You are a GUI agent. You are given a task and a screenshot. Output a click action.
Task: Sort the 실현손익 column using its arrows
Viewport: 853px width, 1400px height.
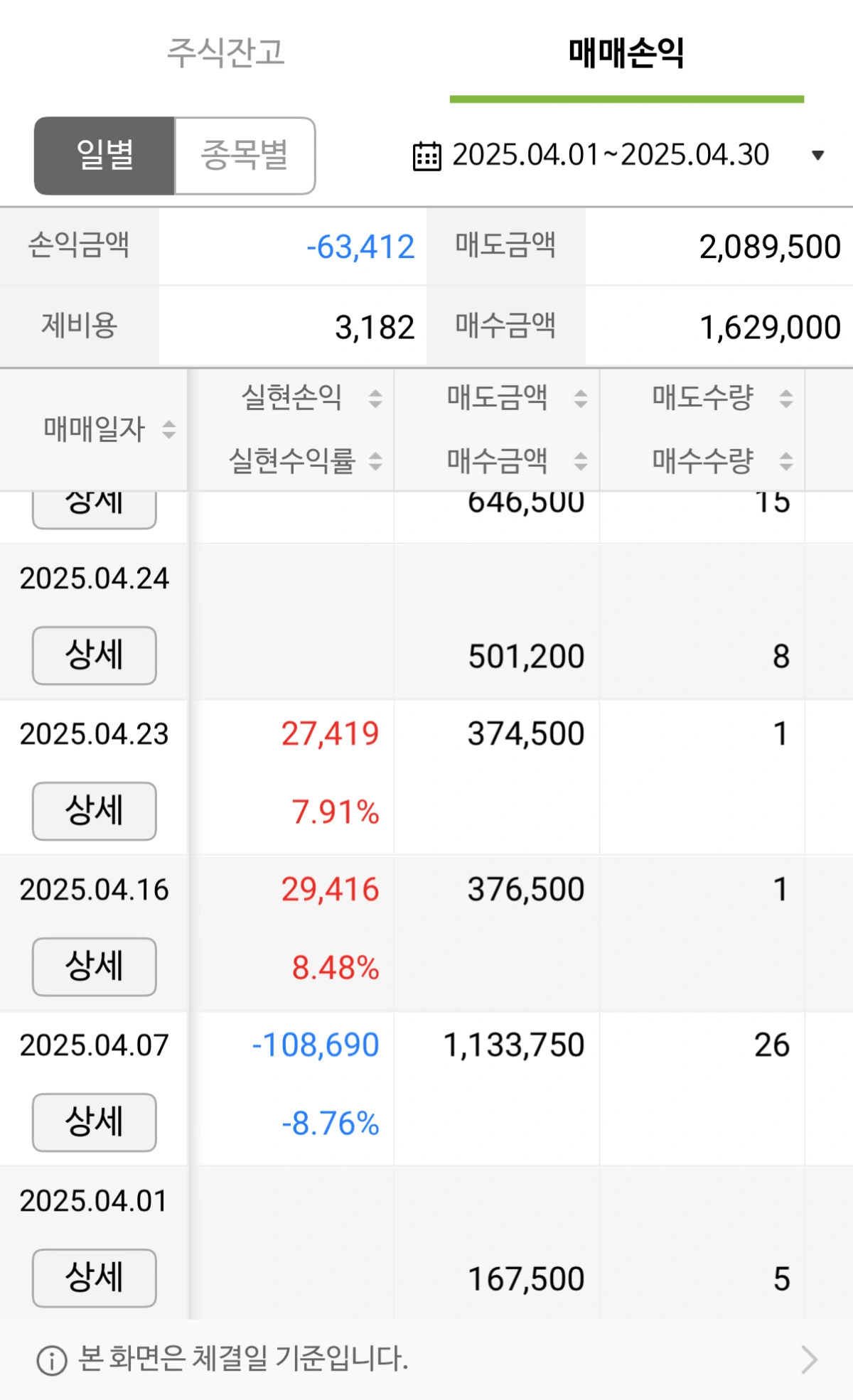(x=376, y=399)
